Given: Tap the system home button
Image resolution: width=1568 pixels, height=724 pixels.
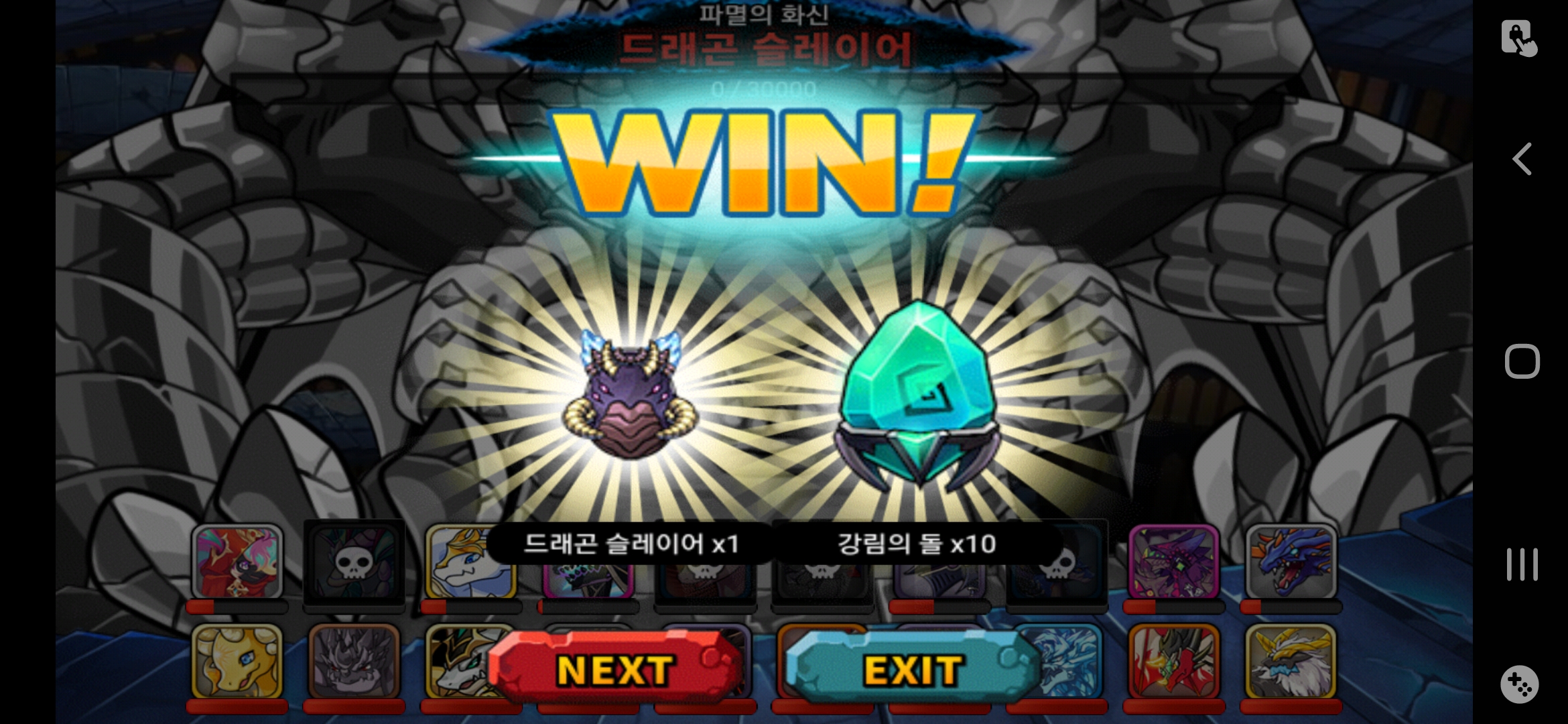Looking at the screenshot, I should [x=1521, y=362].
